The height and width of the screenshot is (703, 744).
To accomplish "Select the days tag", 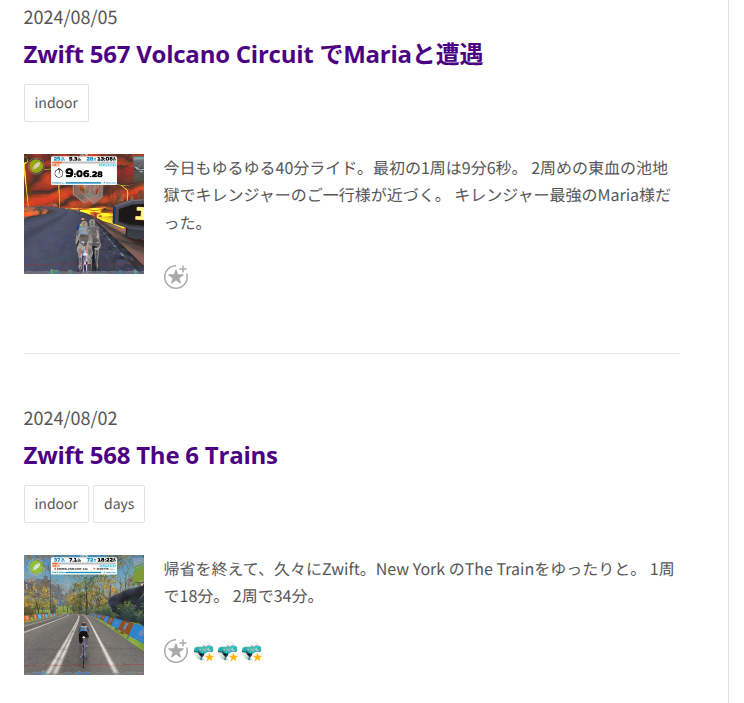I will tap(119, 504).
